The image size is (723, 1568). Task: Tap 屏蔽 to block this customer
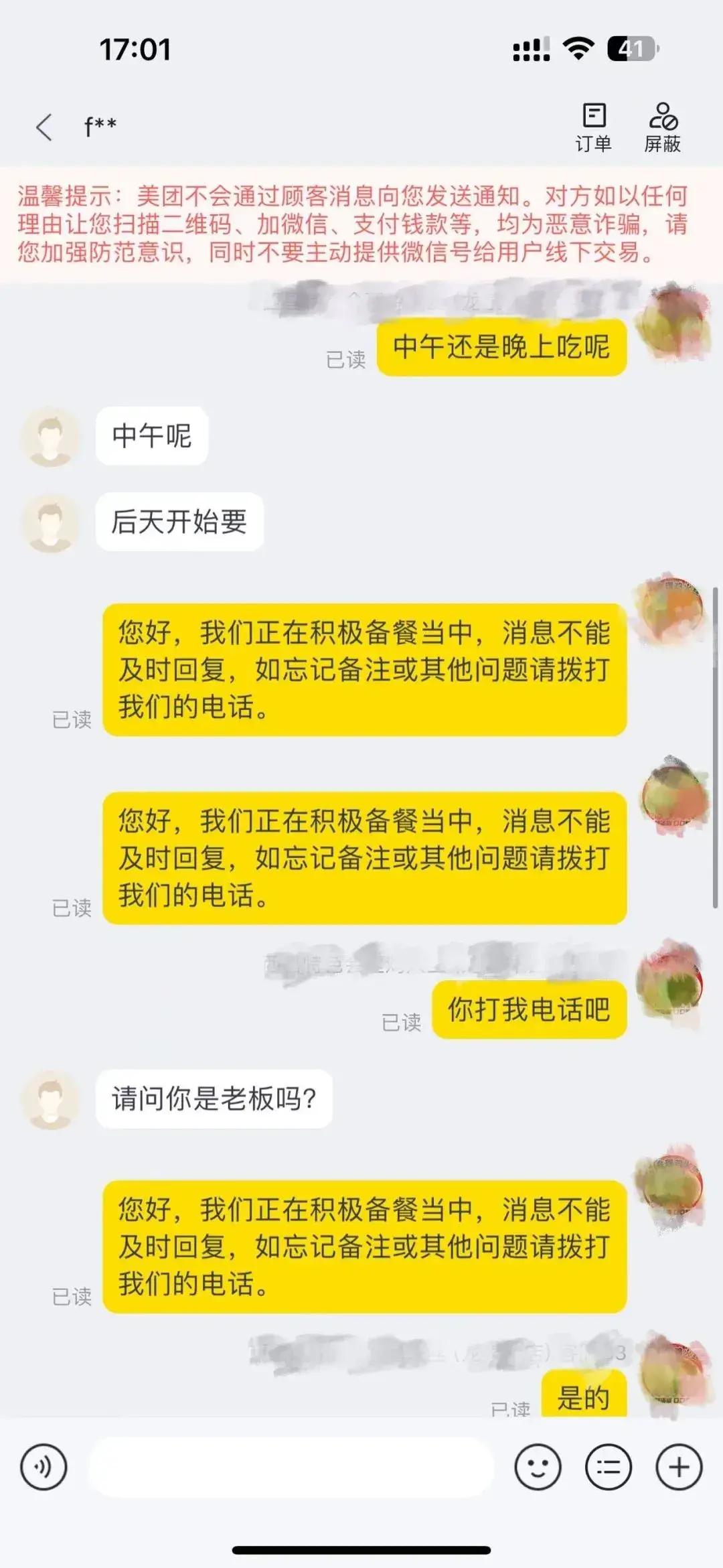pos(663,127)
